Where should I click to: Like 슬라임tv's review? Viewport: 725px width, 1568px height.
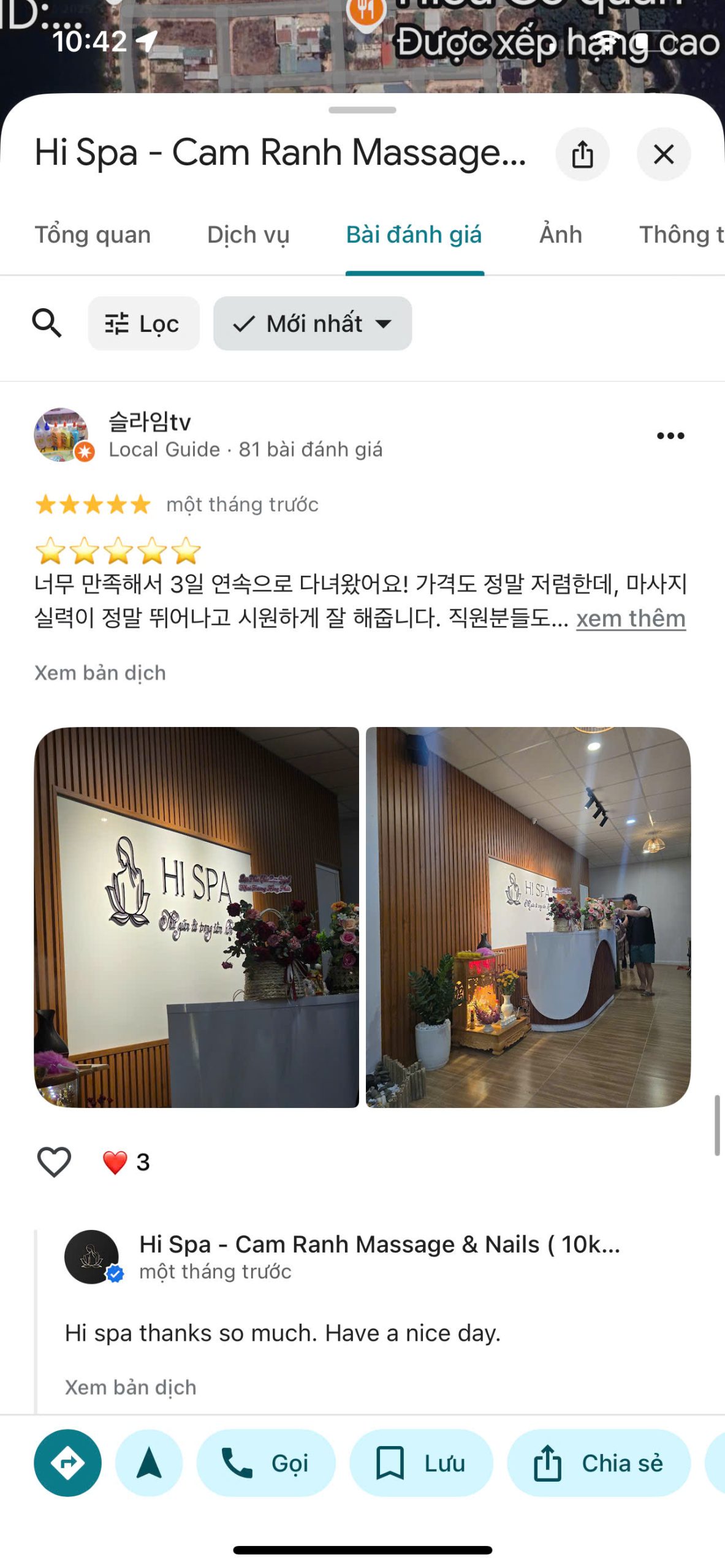54,1161
